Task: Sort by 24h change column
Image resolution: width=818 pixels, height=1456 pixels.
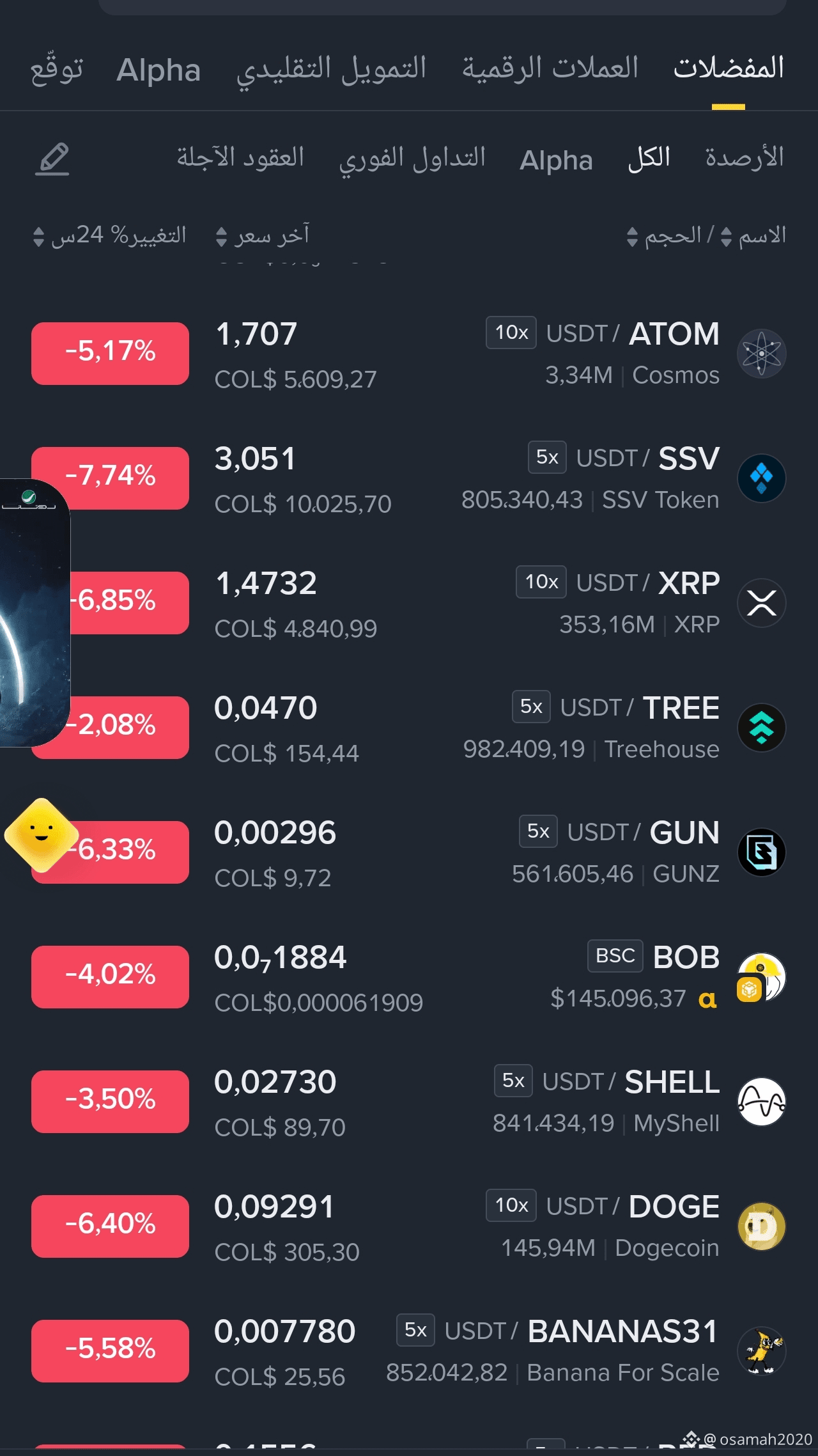Action: pyautogui.click(x=109, y=236)
